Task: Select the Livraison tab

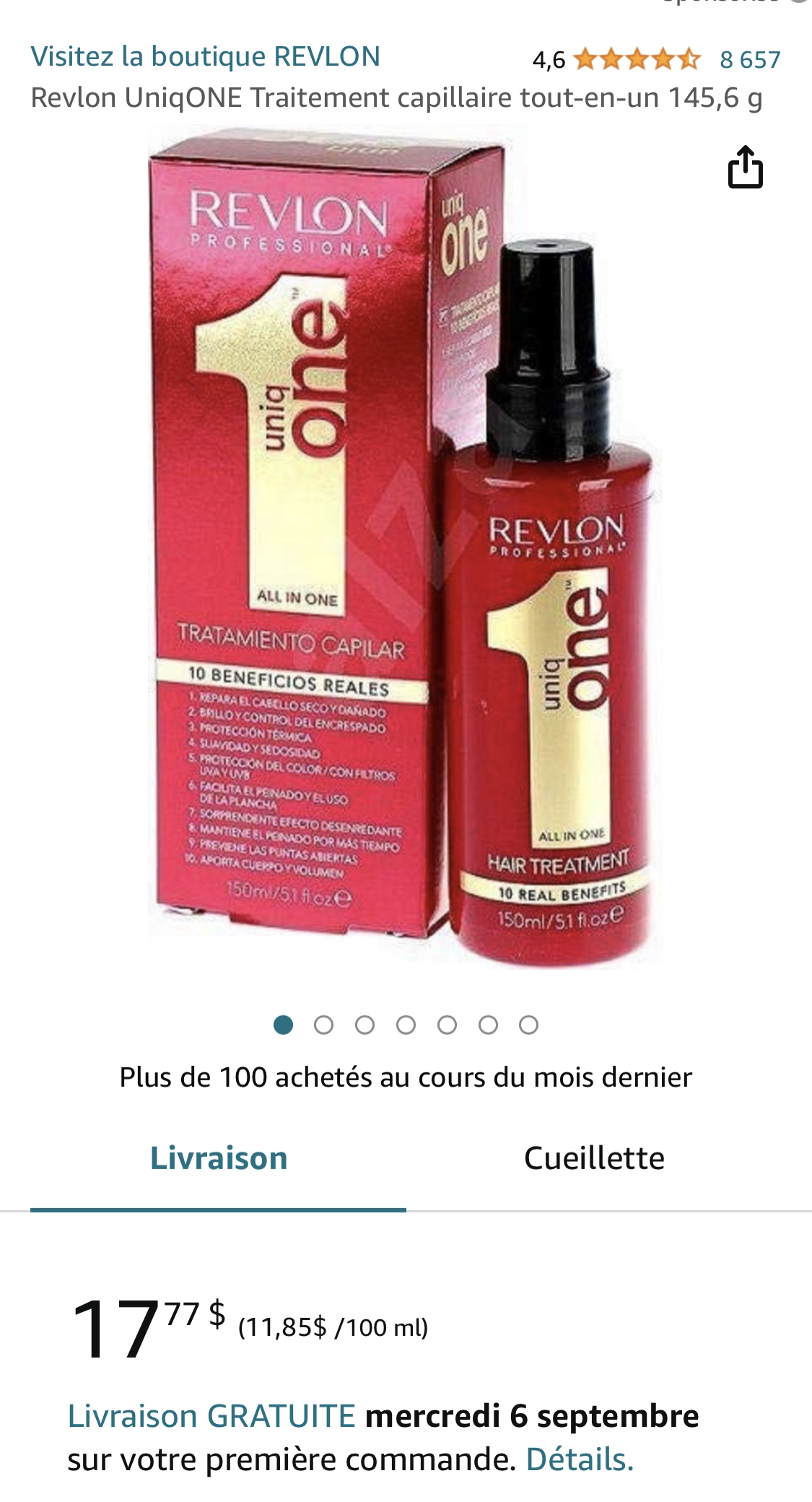Action: coord(218,1158)
